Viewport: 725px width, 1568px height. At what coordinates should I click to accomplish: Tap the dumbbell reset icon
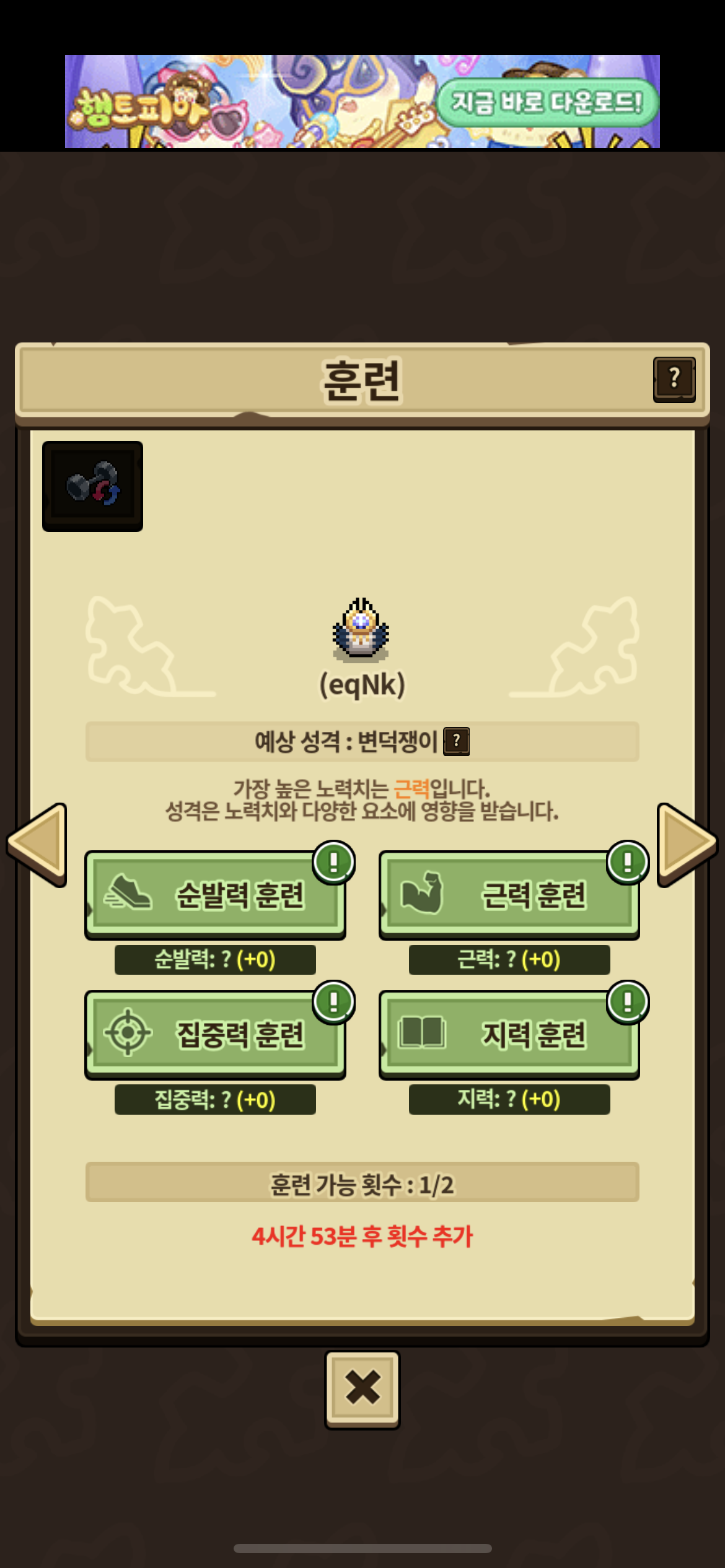click(92, 486)
